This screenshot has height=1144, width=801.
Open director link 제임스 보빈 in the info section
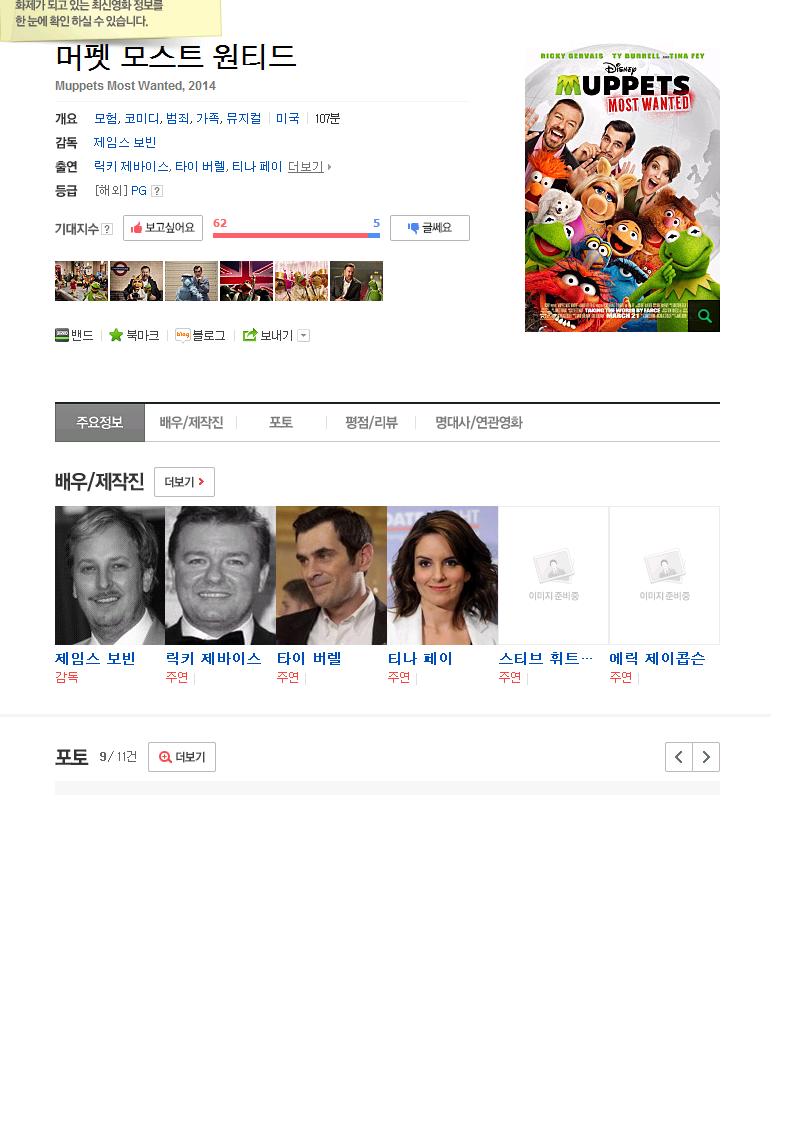point(125,142)
